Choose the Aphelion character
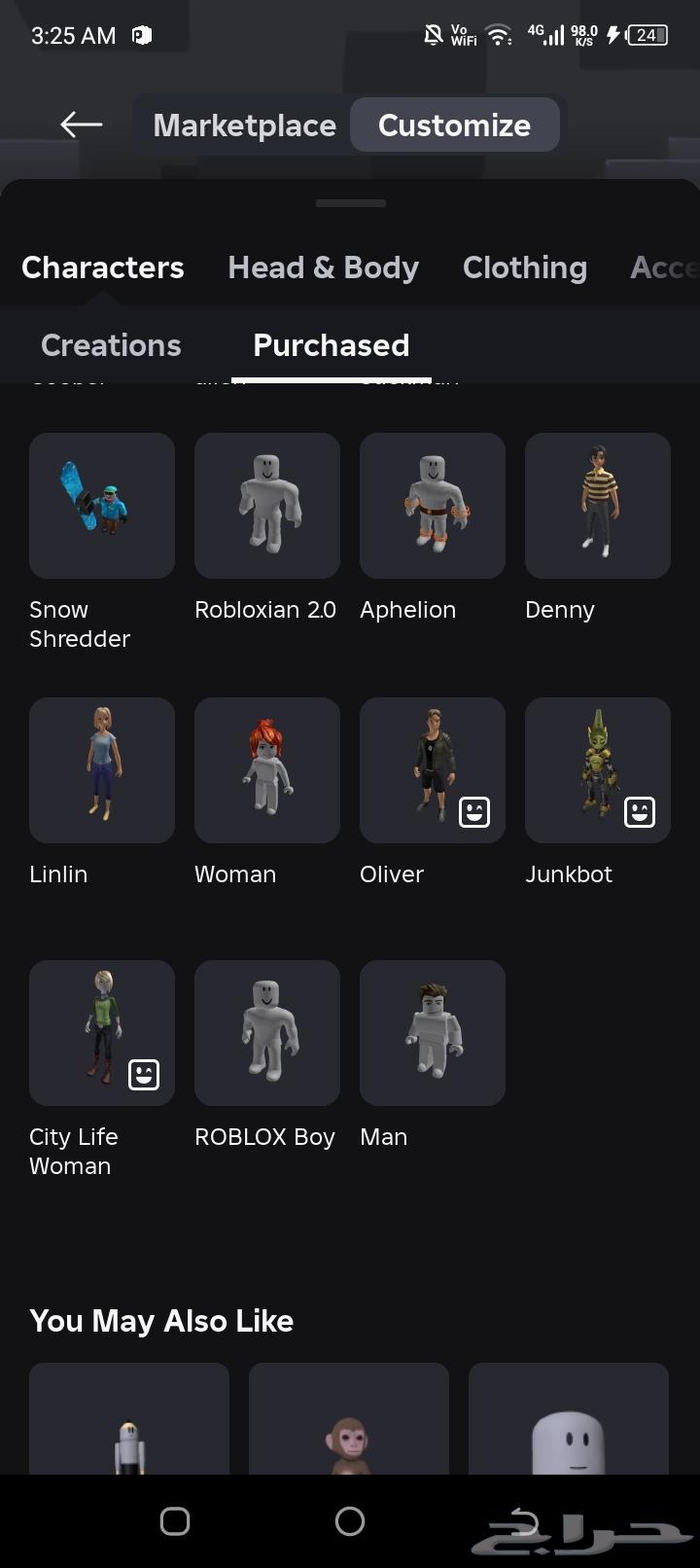 433,506
